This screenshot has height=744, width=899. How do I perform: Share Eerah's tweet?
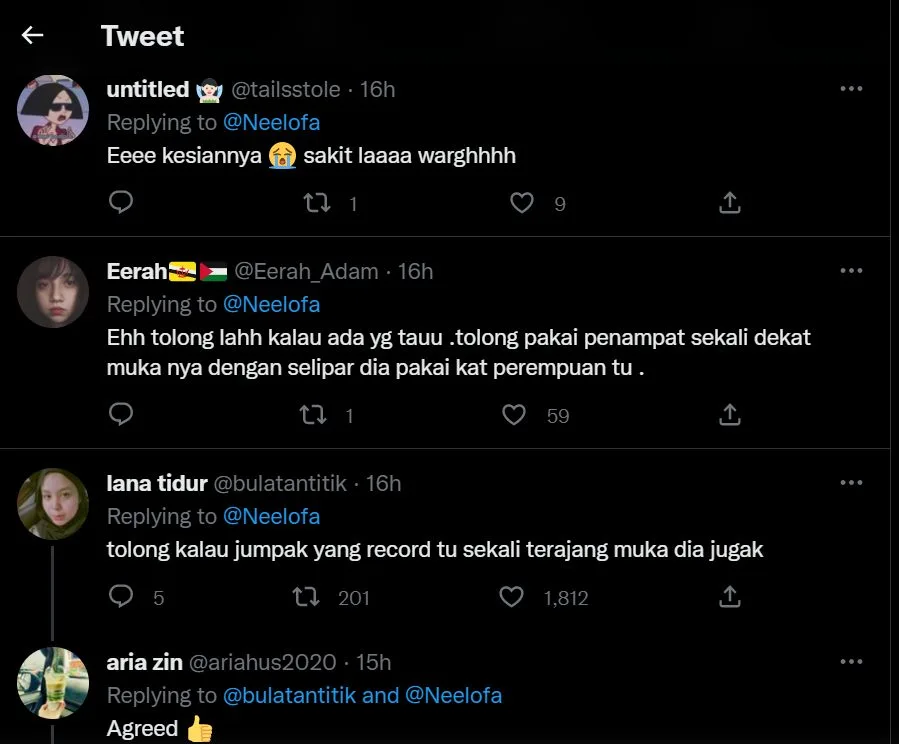pyautogui.click(x=730, y=414)
